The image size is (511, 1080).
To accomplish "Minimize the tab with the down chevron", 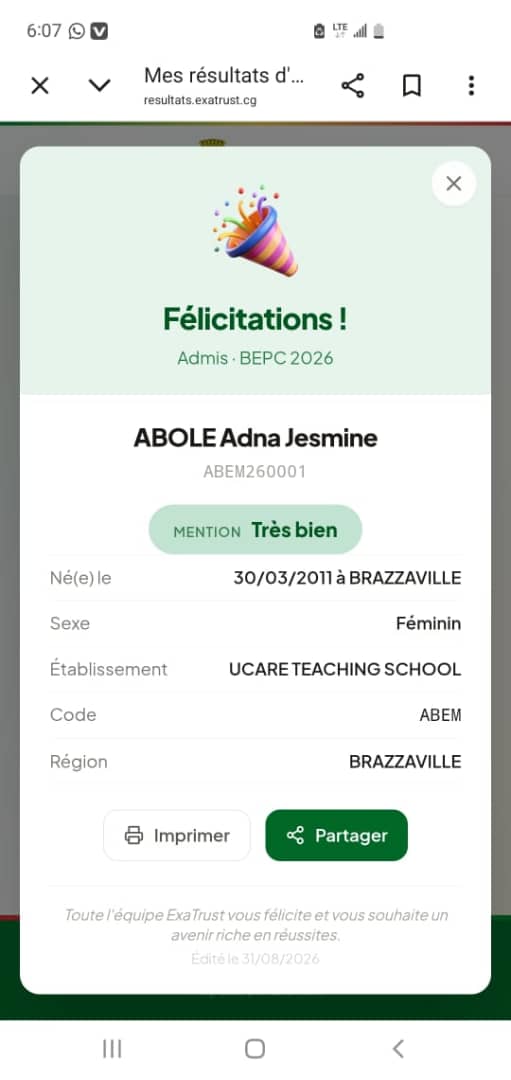I will (100, 86).
